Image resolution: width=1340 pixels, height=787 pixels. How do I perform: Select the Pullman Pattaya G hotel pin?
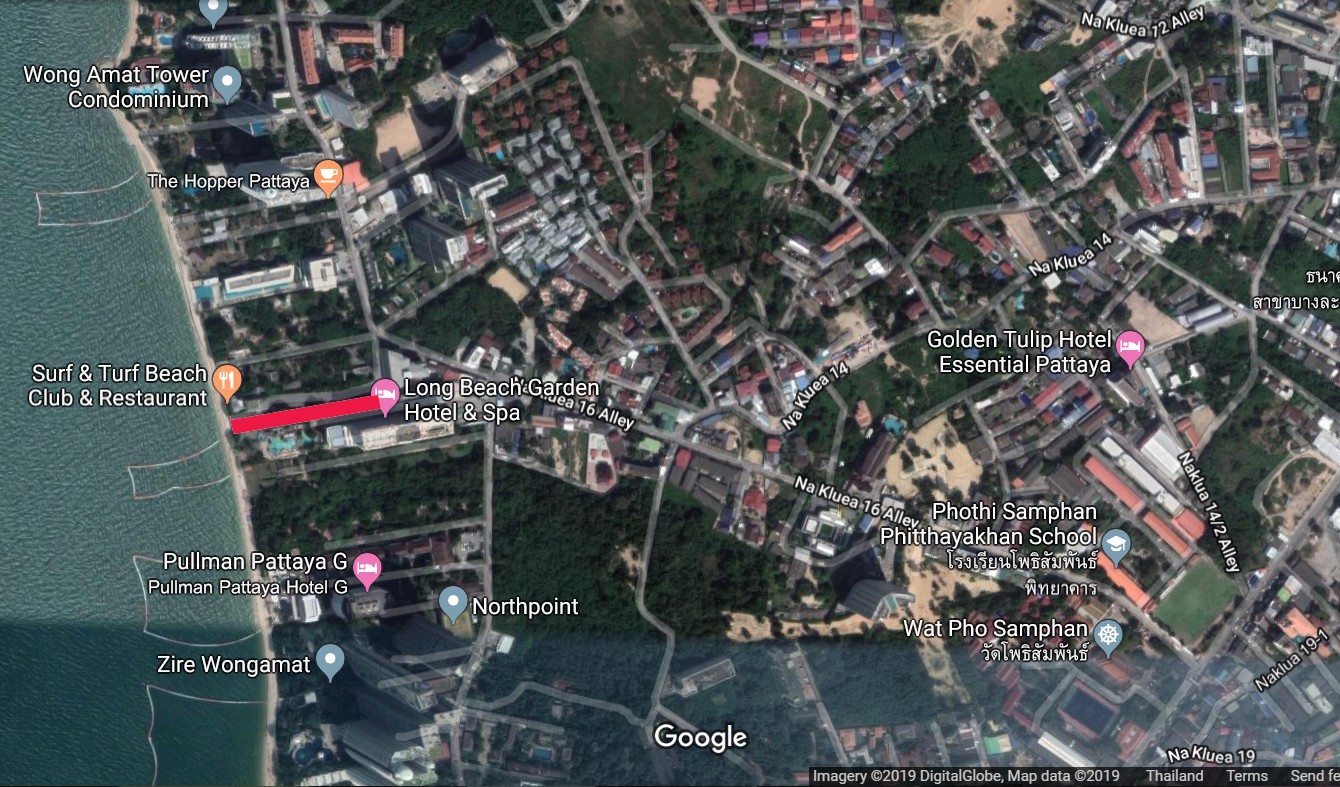(367, 569)
